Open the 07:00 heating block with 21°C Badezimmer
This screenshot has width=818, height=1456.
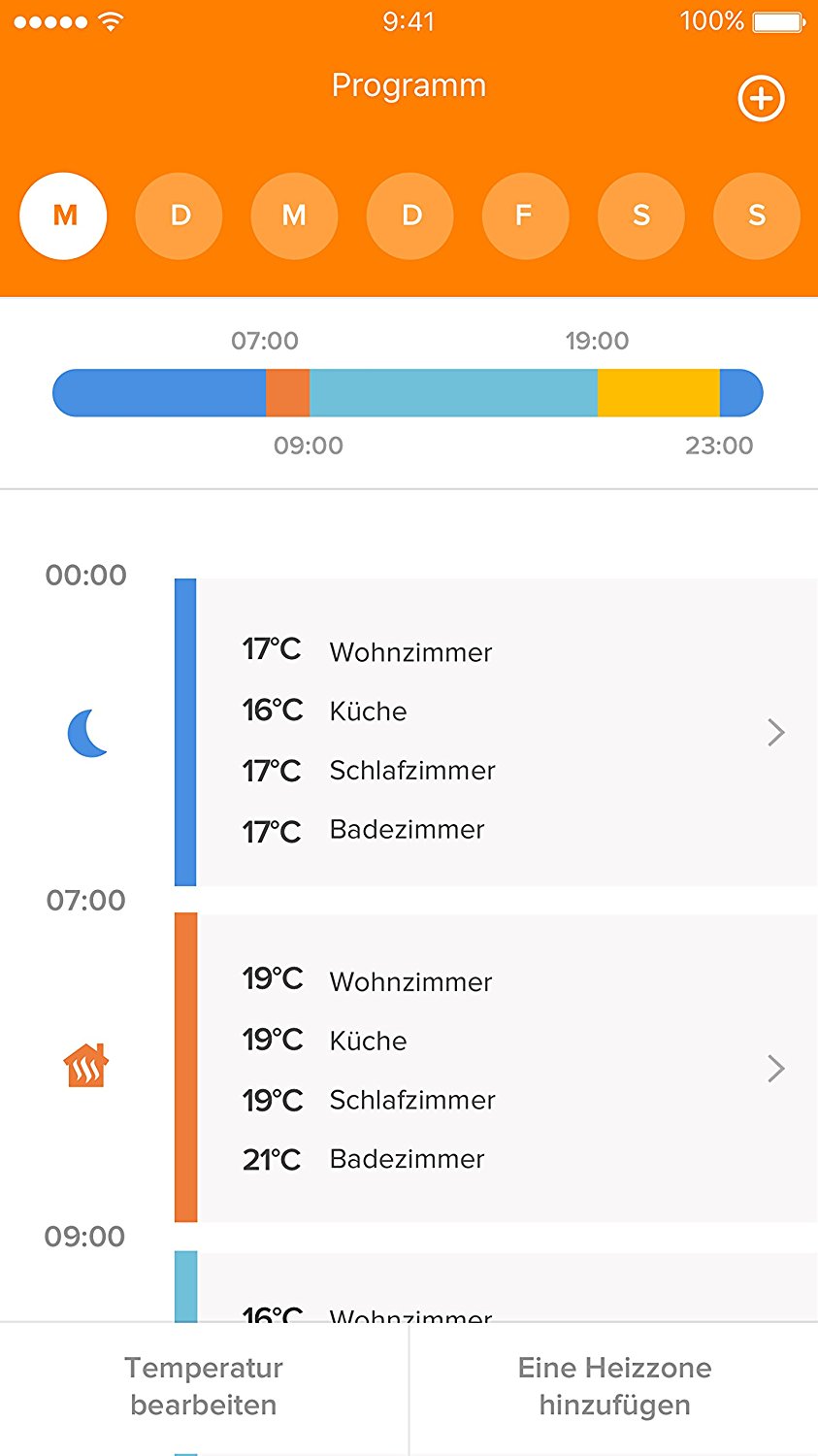[x=505, y=1068]
